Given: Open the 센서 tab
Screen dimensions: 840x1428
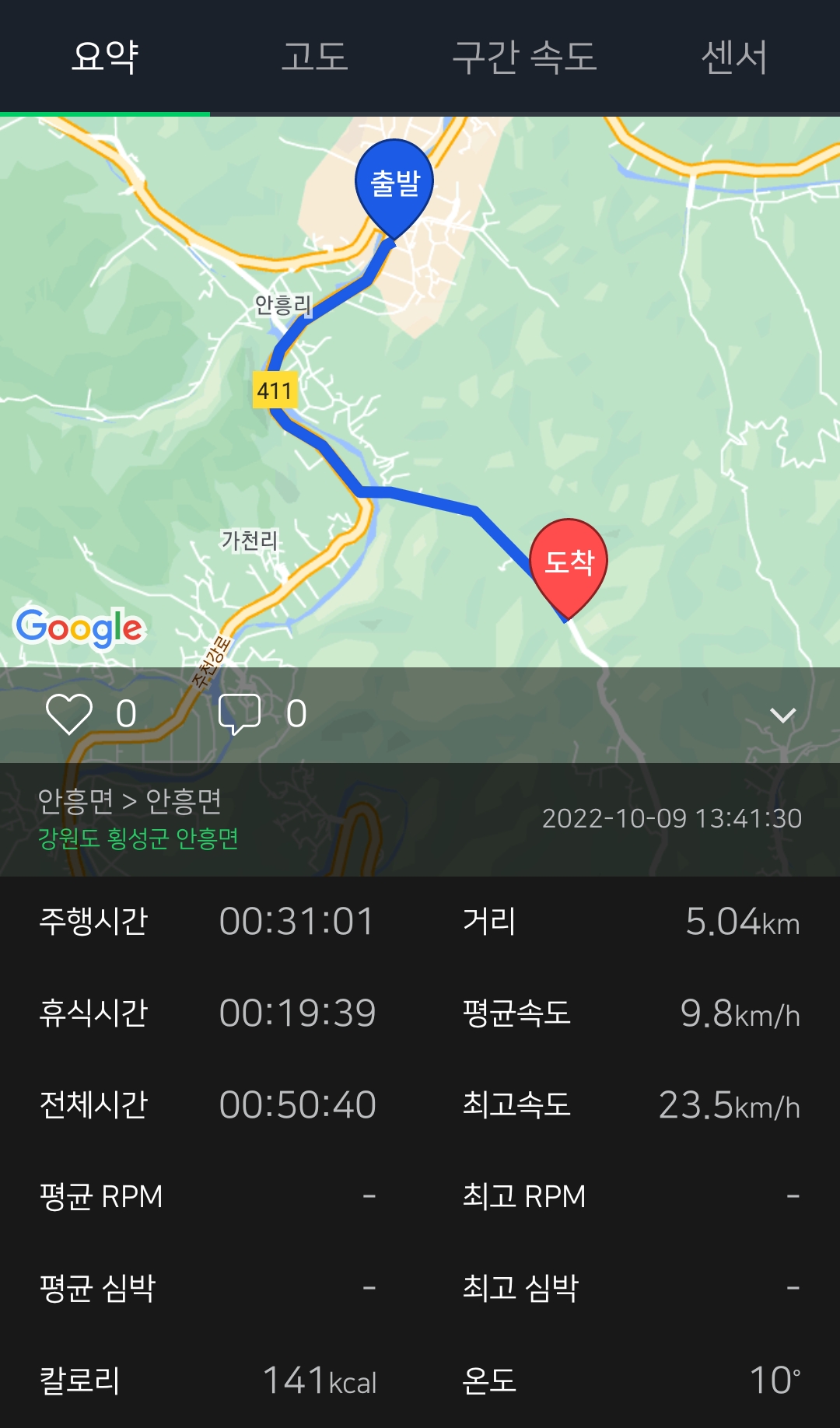Looking at the screenshot, I should (735, 57).
